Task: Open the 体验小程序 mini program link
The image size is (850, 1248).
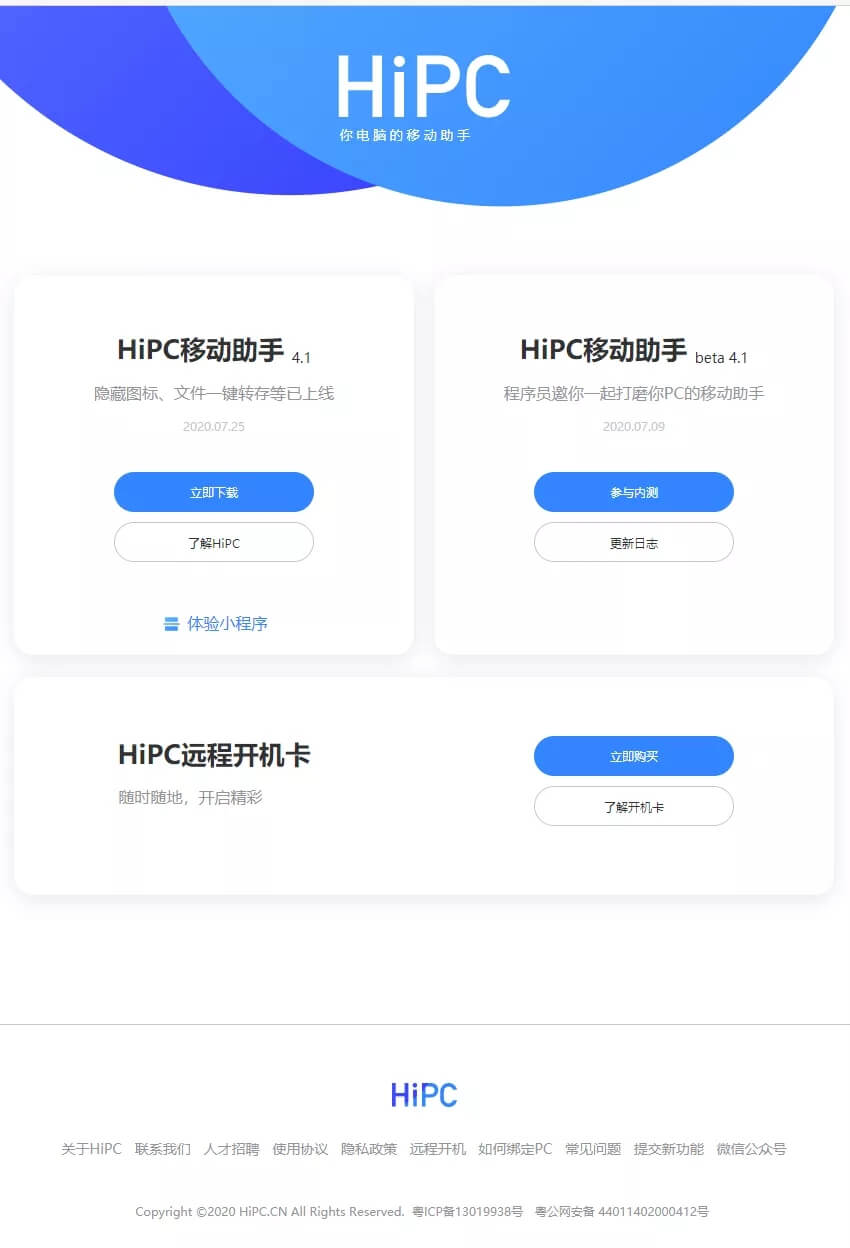Action: click(216, 624)
